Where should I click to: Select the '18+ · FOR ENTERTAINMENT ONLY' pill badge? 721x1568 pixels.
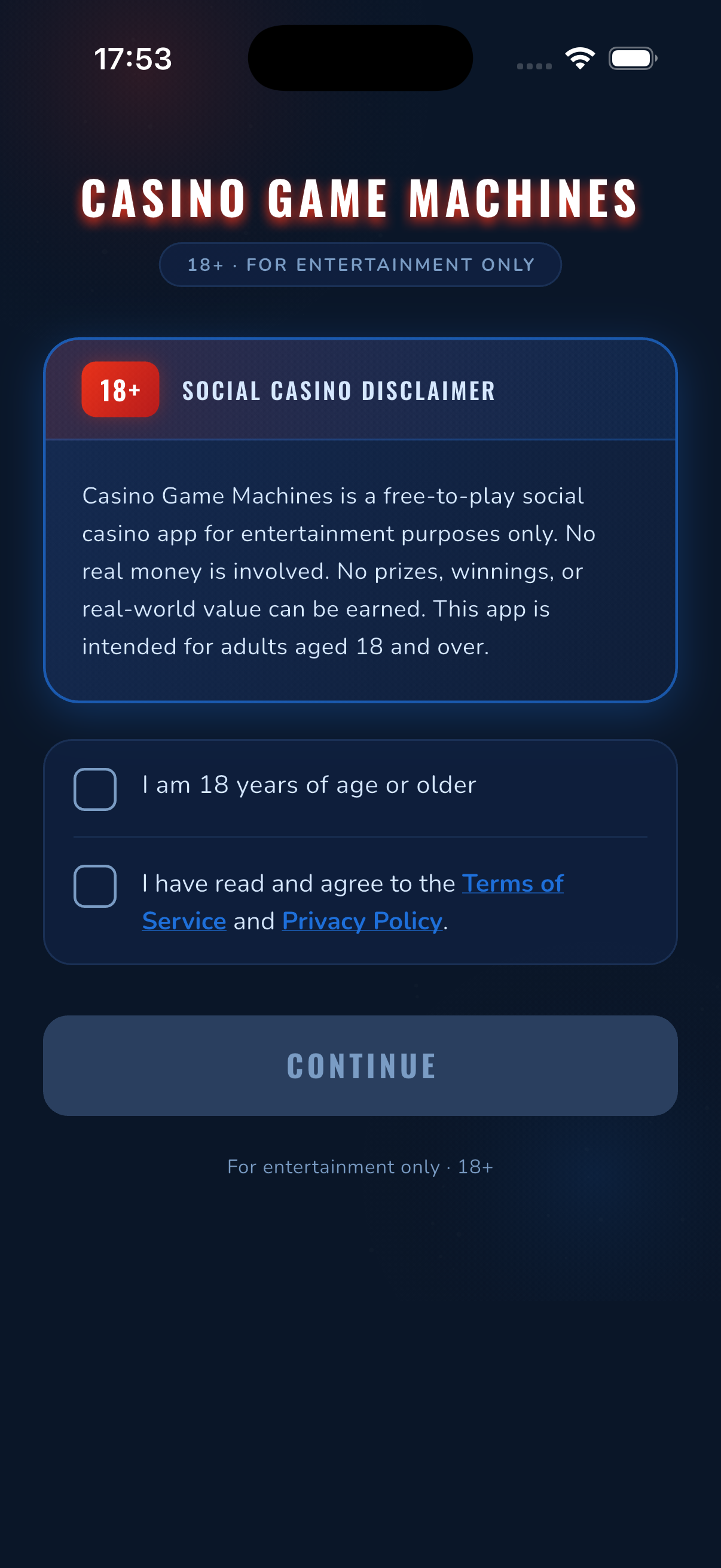click(x=360, y=264)
